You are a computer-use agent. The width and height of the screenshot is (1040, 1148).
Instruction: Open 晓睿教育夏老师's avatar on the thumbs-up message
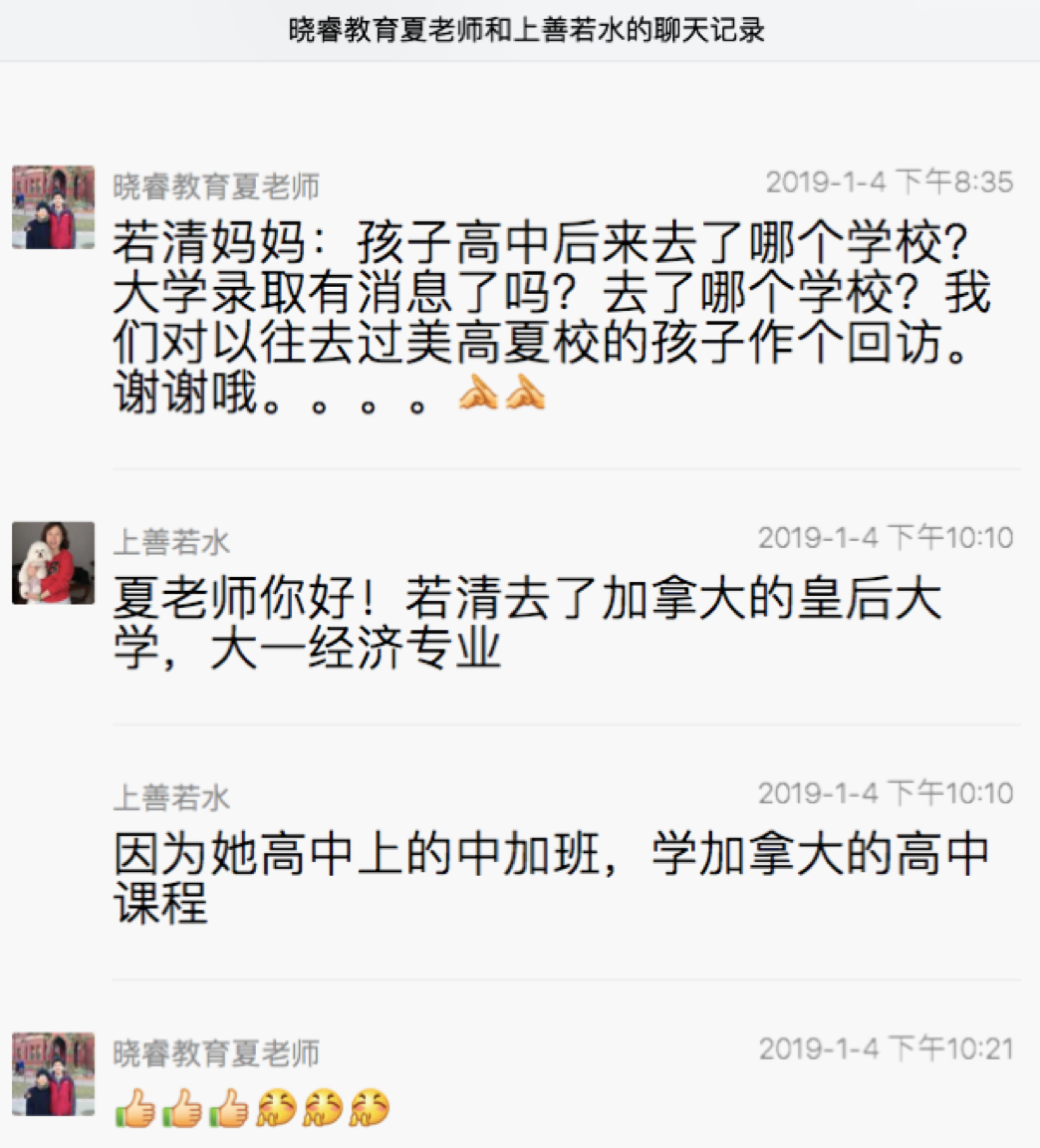pyautogui.click(x=53, y=1074)
